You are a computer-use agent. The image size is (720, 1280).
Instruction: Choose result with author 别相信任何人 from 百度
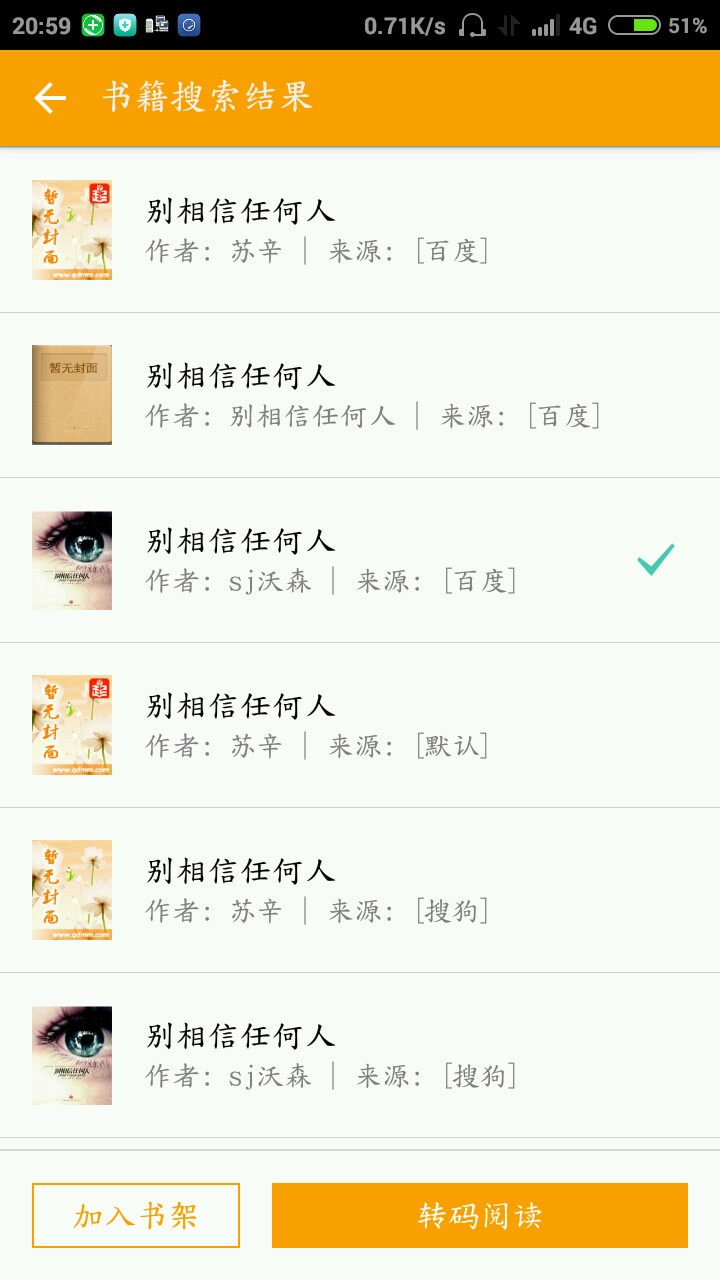coord(360,395)
